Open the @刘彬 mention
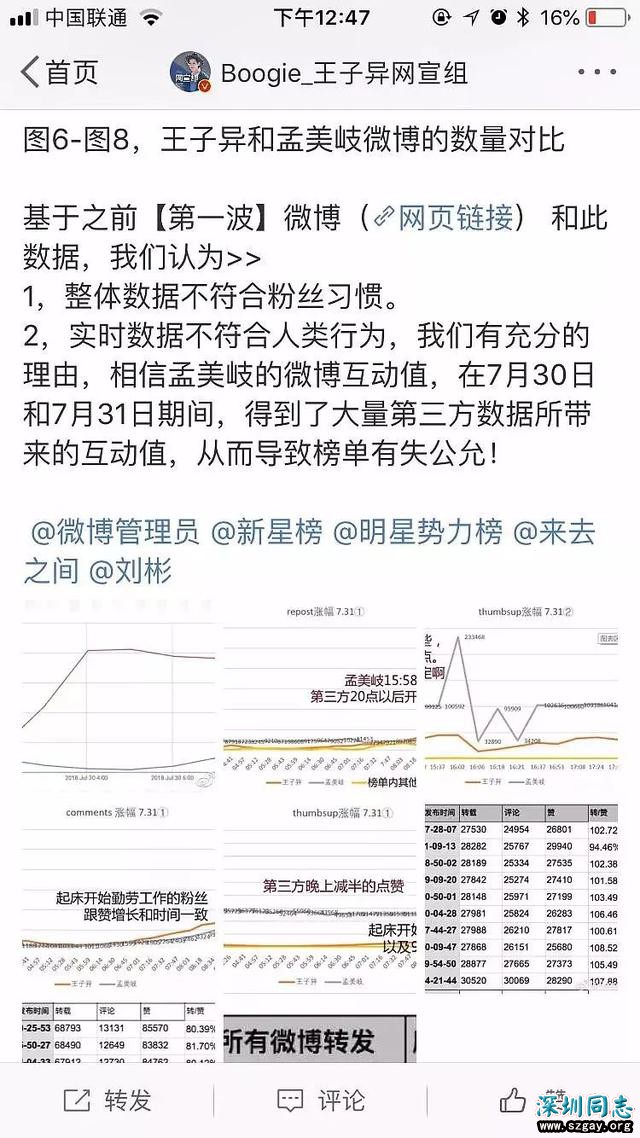Image resolution: width=640 pixels, height=1138 pixels. click(x=131, y=570)
